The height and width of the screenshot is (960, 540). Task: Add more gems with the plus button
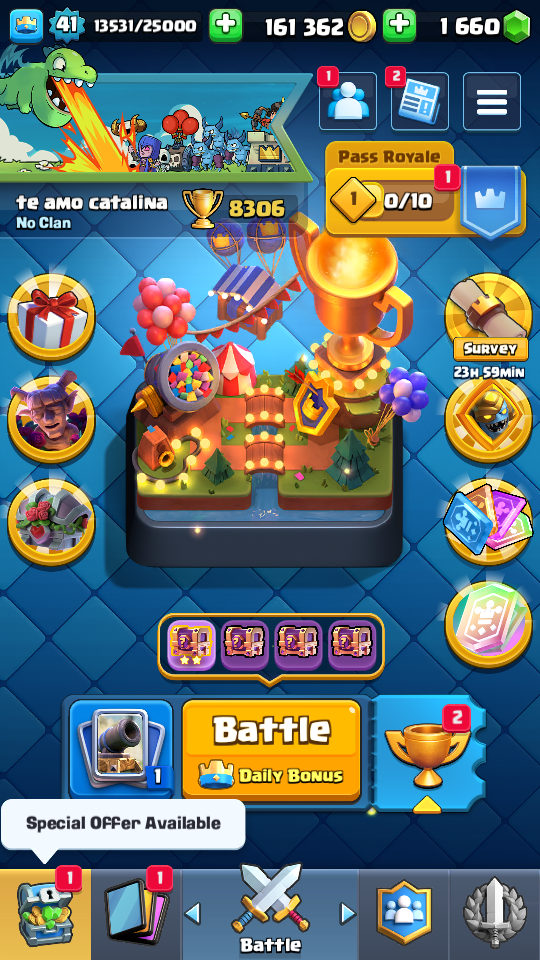399,26
